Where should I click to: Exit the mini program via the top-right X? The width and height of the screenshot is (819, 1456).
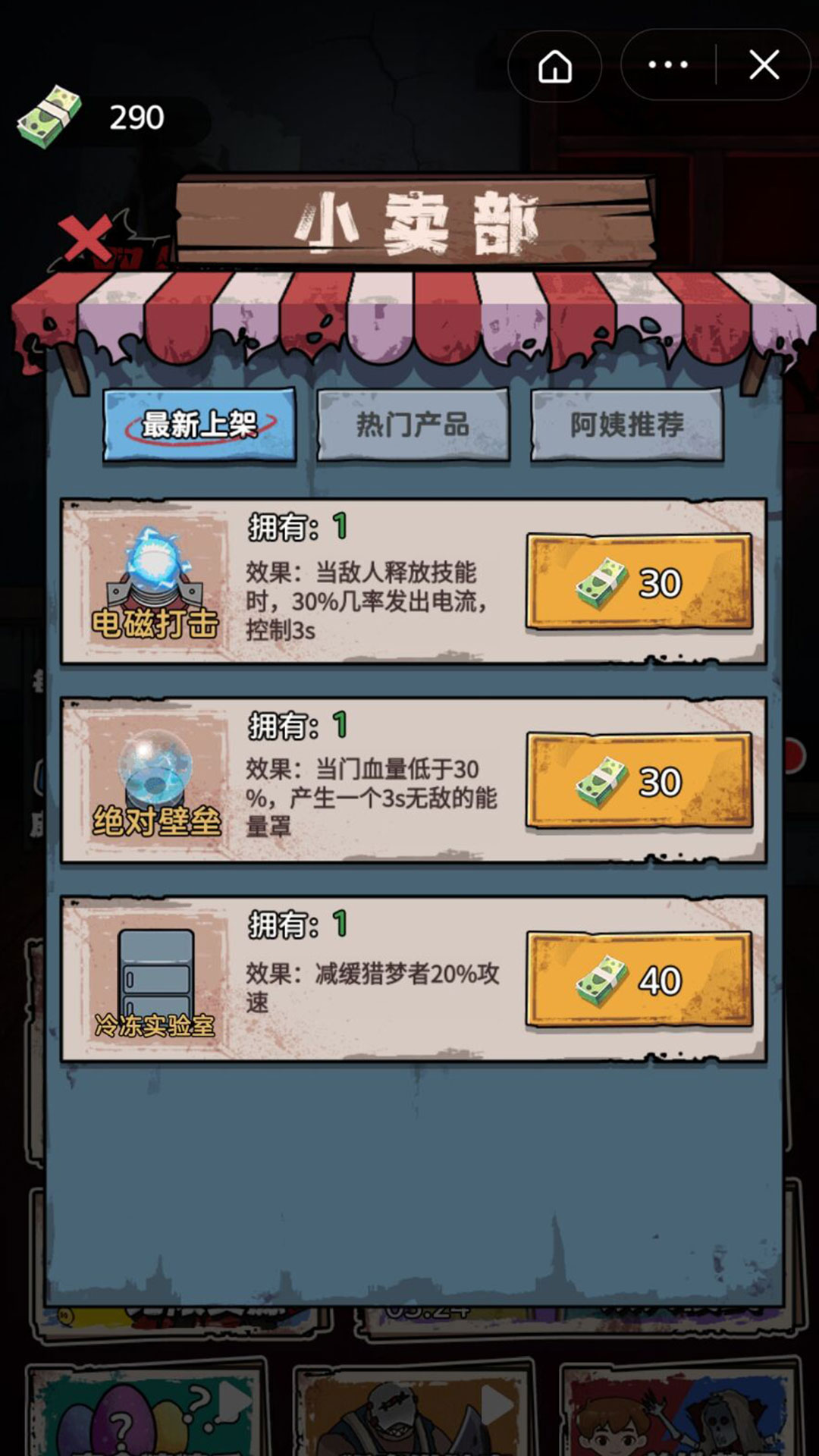click(764, 66)
